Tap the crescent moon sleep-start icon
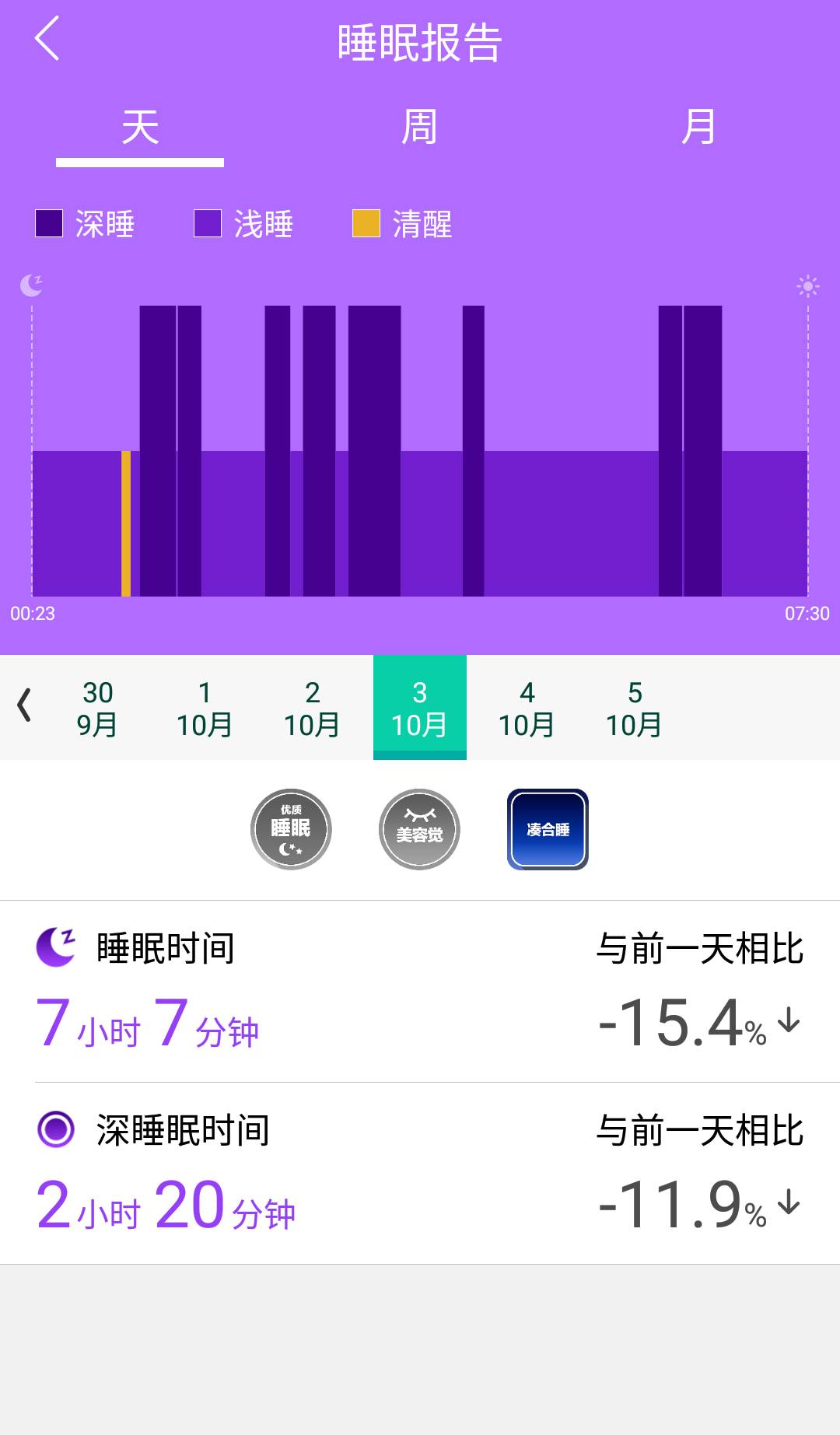The image size is (840, 1435). click(30, 286)
